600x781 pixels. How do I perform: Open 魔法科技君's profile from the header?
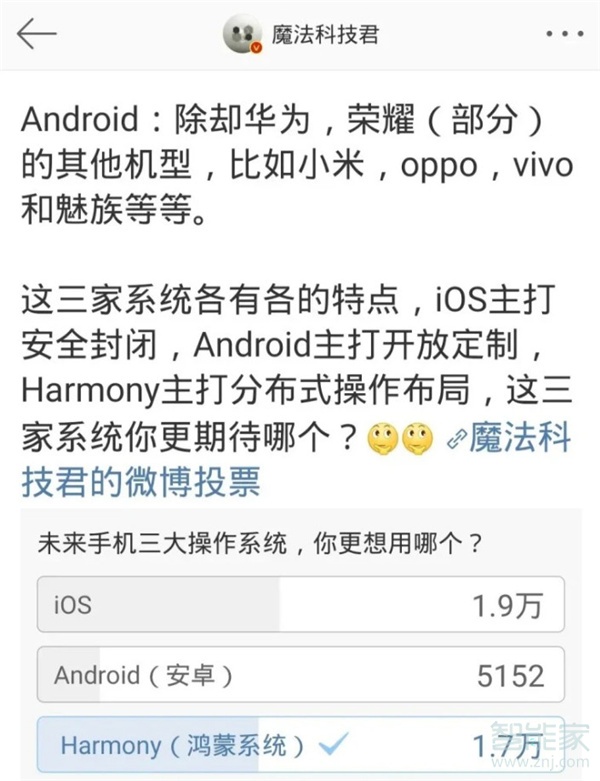pos(312,35)
